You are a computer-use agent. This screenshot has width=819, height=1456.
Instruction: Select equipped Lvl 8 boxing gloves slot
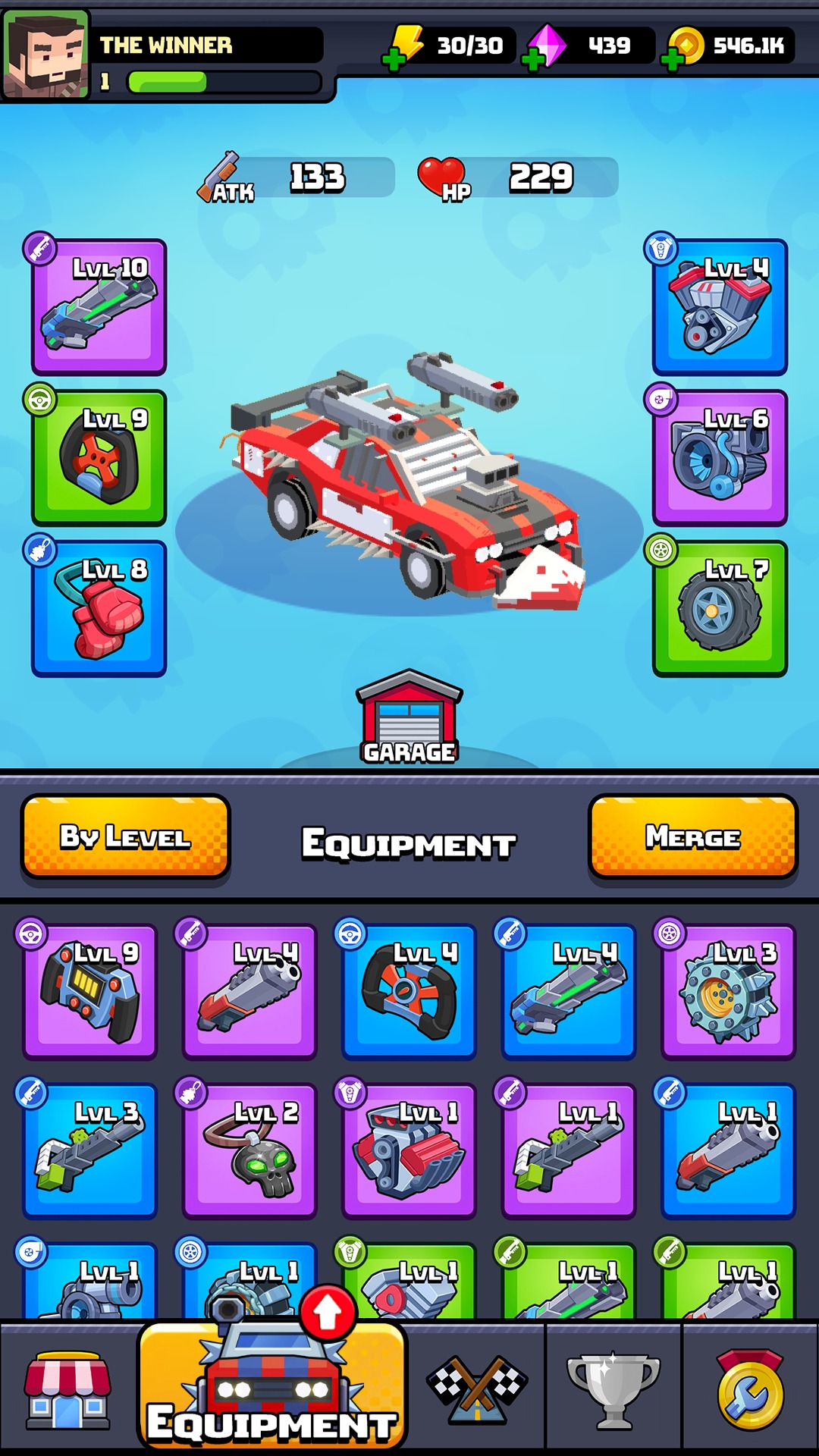pyautogui.click(x=99, y=609)
